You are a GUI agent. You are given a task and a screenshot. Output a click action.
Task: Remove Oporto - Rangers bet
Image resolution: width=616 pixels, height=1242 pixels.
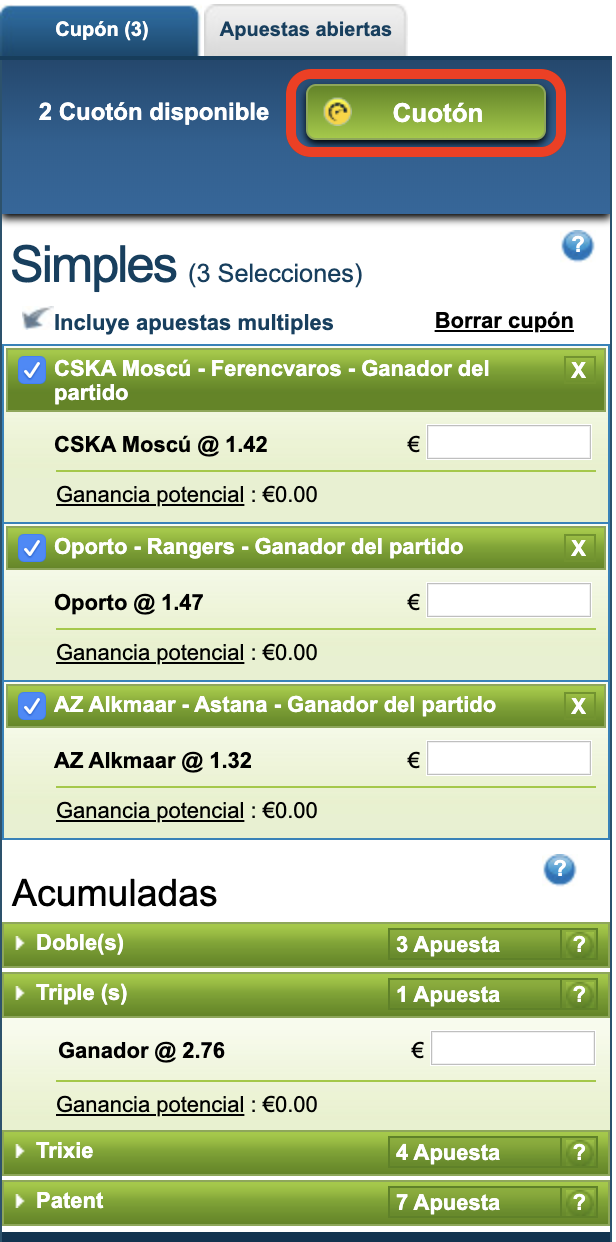point(578,548)
